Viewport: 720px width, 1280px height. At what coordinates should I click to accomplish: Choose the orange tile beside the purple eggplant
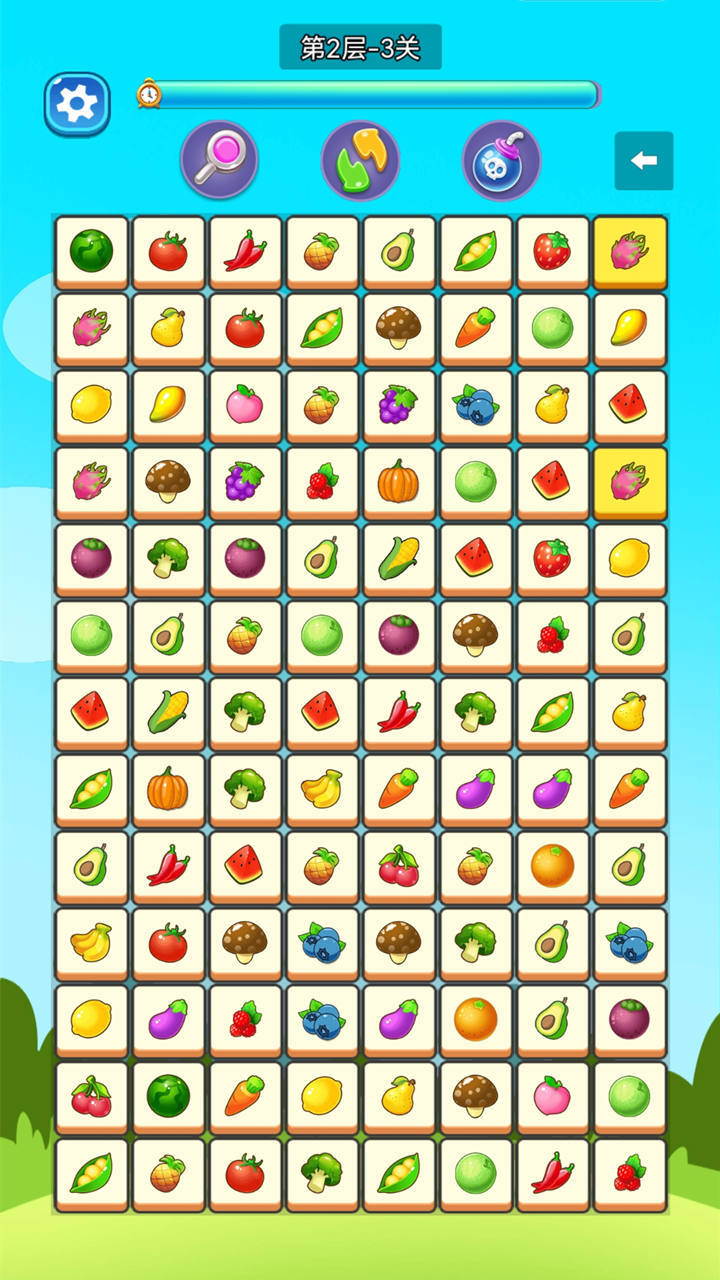475,1019
